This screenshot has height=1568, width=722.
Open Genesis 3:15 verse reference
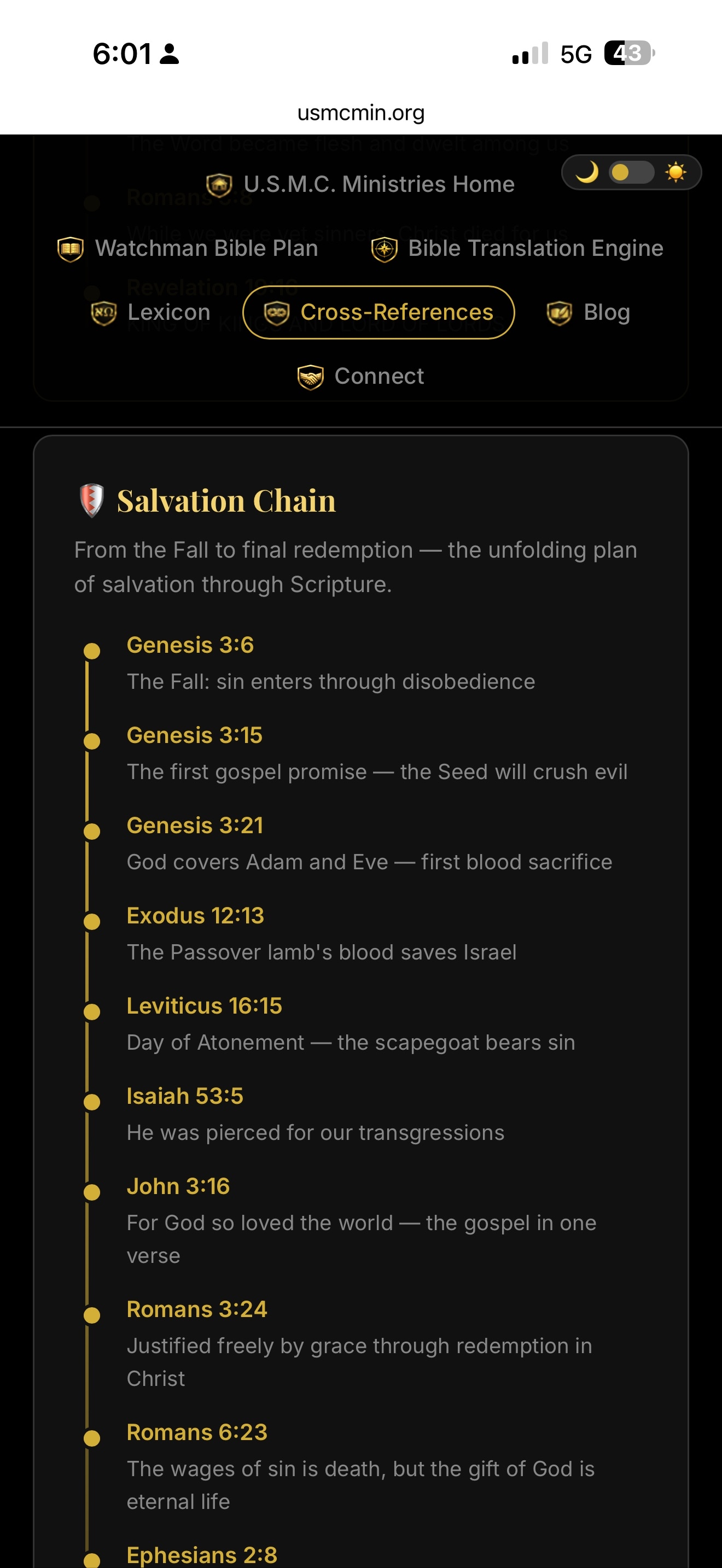[194, 735]
